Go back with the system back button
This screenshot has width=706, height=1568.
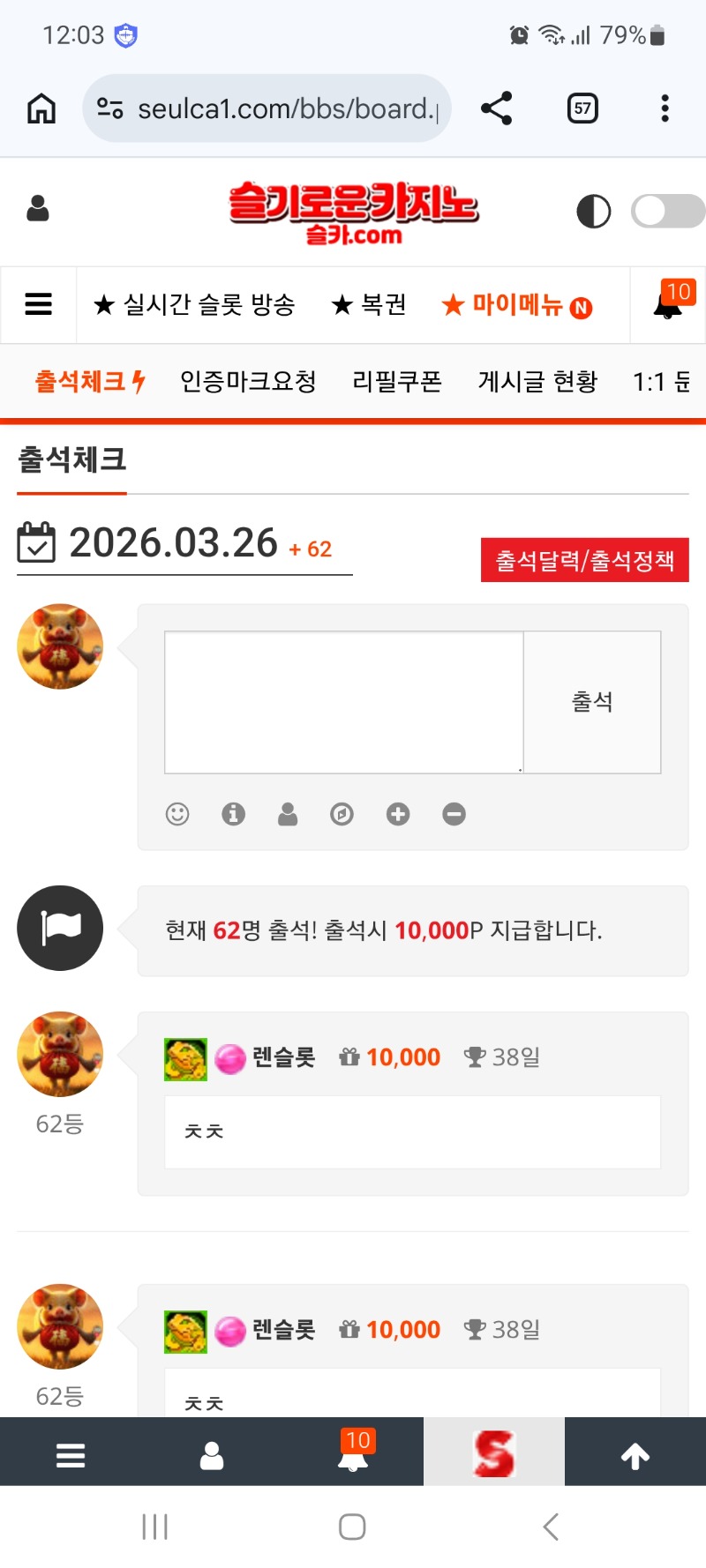pyautogui.click(x=551, y=1527)
